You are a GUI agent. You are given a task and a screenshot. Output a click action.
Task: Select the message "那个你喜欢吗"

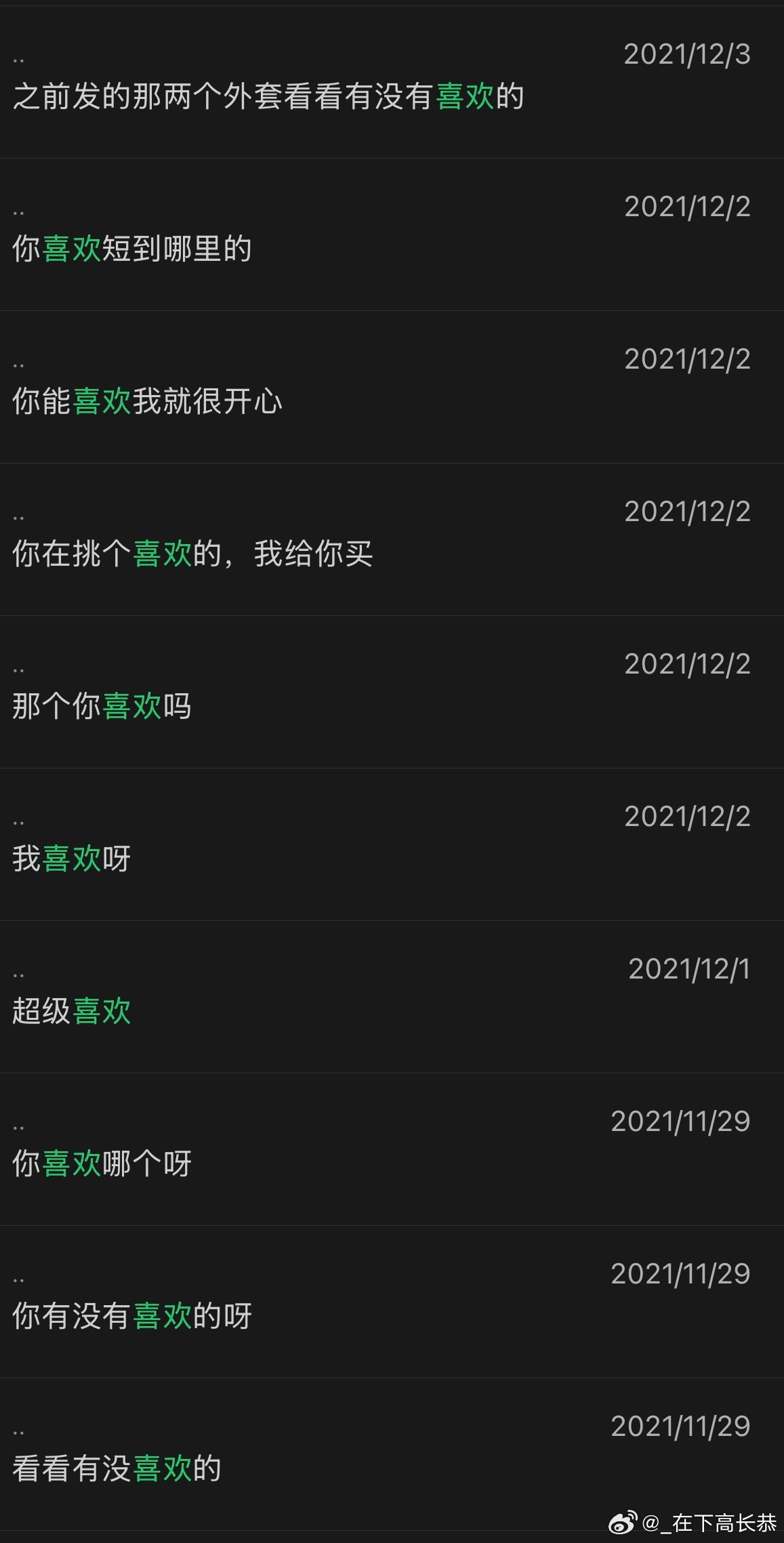pyautogui.click(x=392, y=692)
